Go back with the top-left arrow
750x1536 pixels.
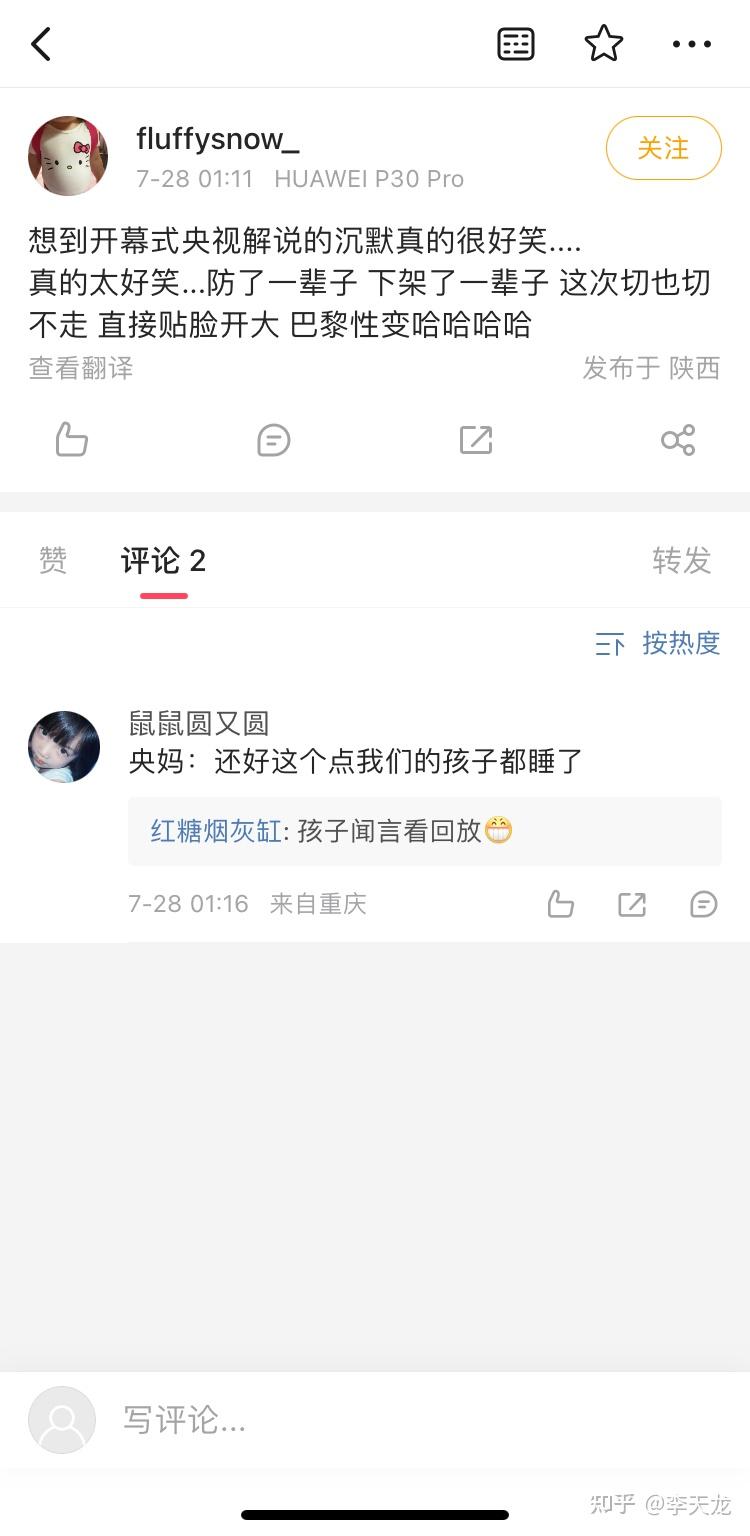[x=40, y=44]
